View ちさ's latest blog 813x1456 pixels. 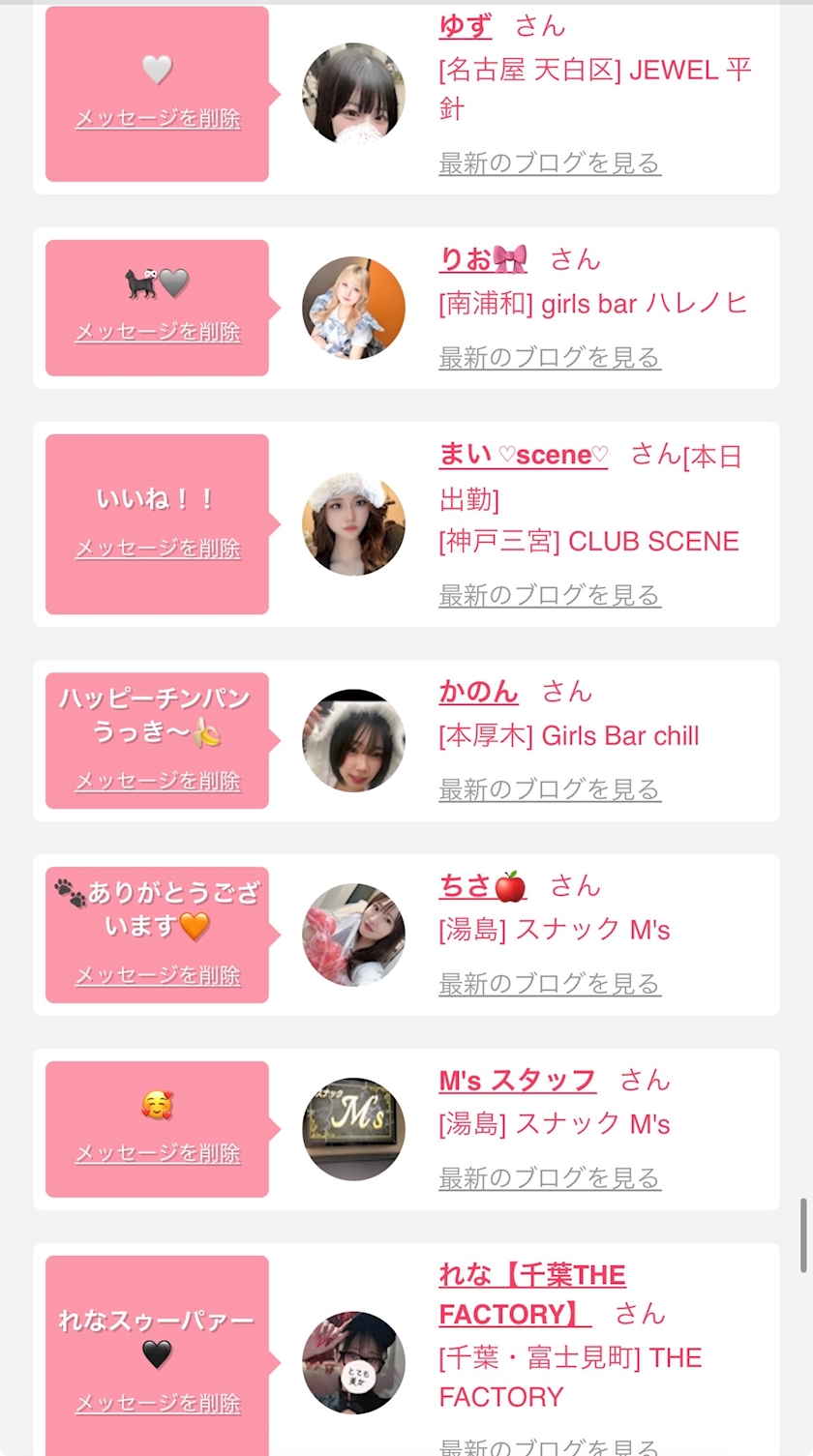(x=549, y=984)
